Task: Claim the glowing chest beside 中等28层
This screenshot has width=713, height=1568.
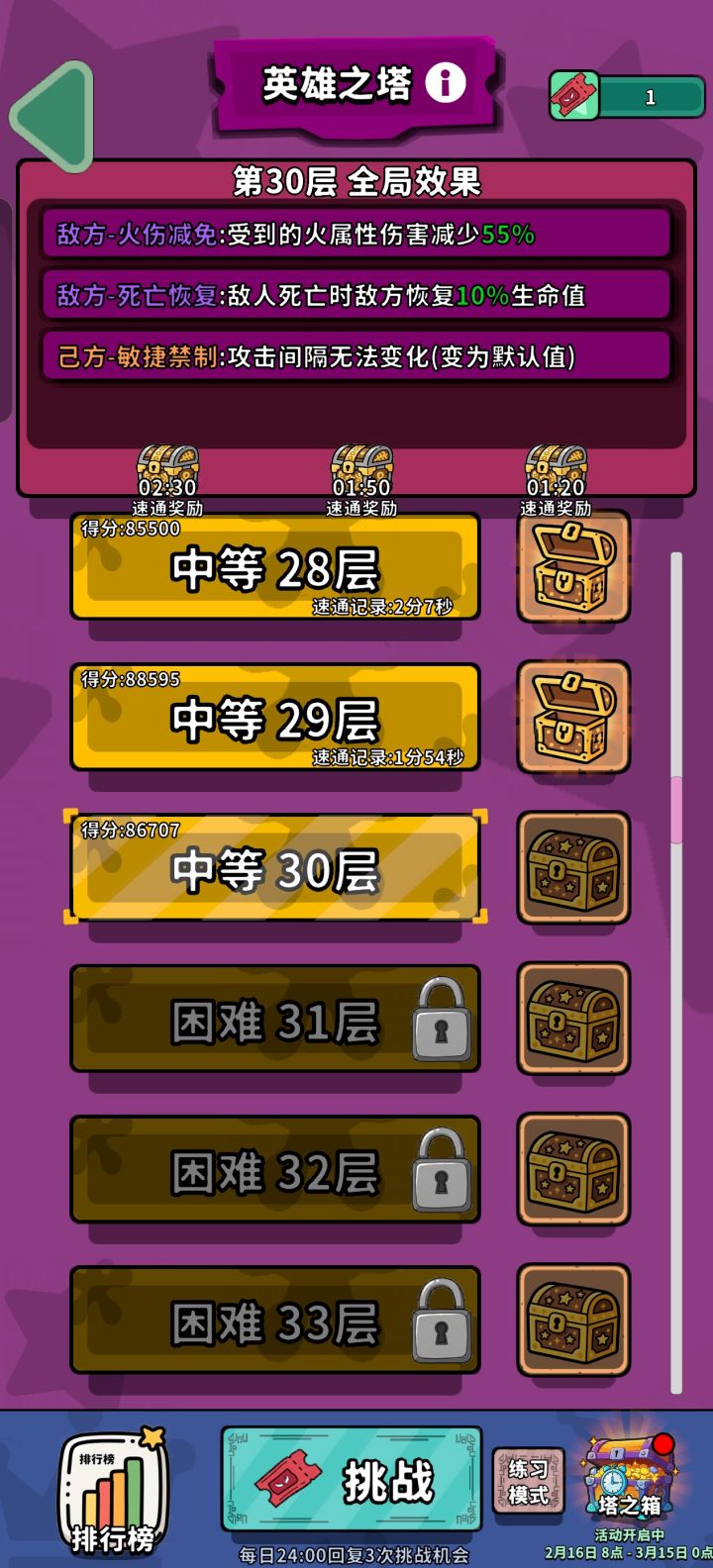Action: click(572, 567)
